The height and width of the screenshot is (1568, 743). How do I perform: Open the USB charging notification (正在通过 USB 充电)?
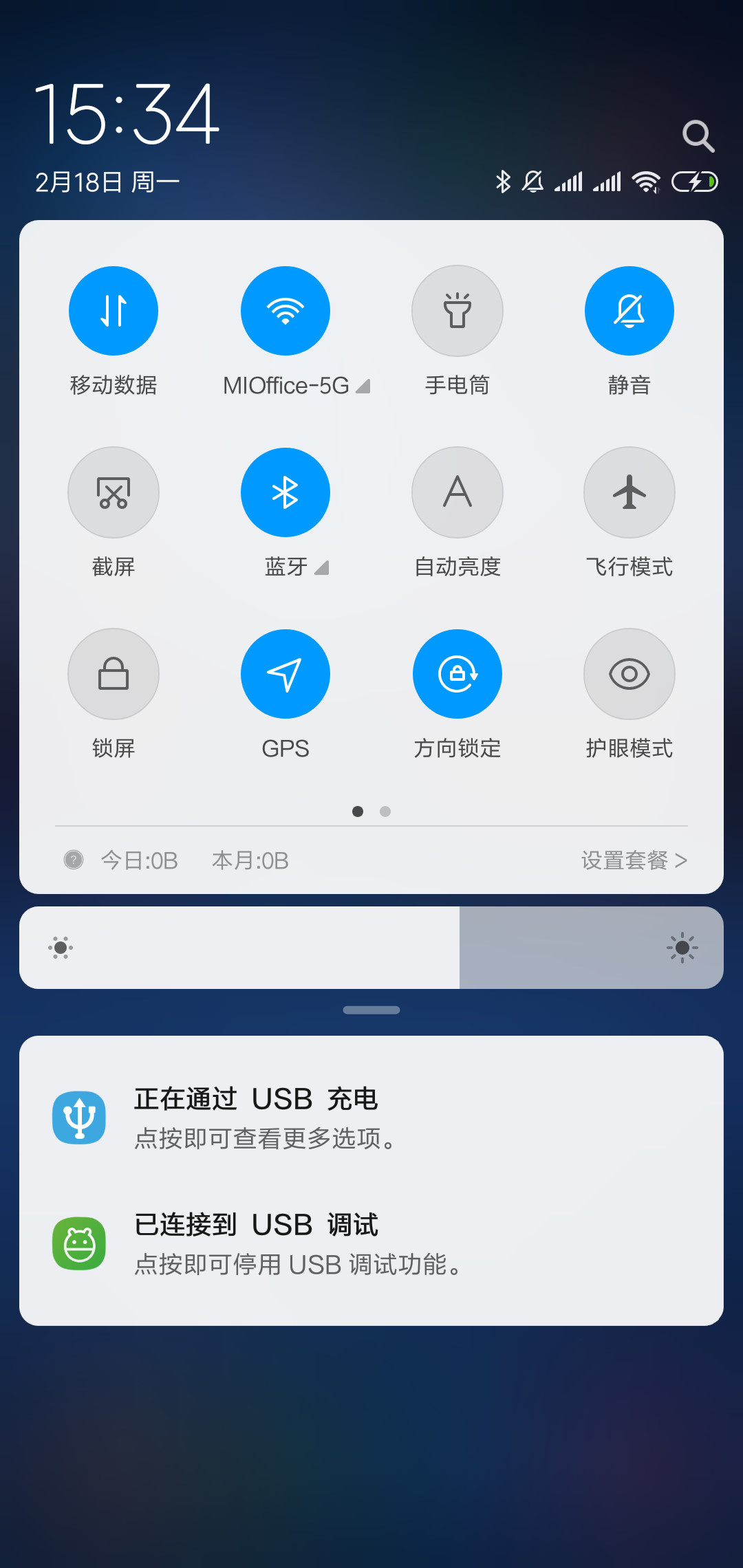pyautogui.click(x=371, y=1118)
